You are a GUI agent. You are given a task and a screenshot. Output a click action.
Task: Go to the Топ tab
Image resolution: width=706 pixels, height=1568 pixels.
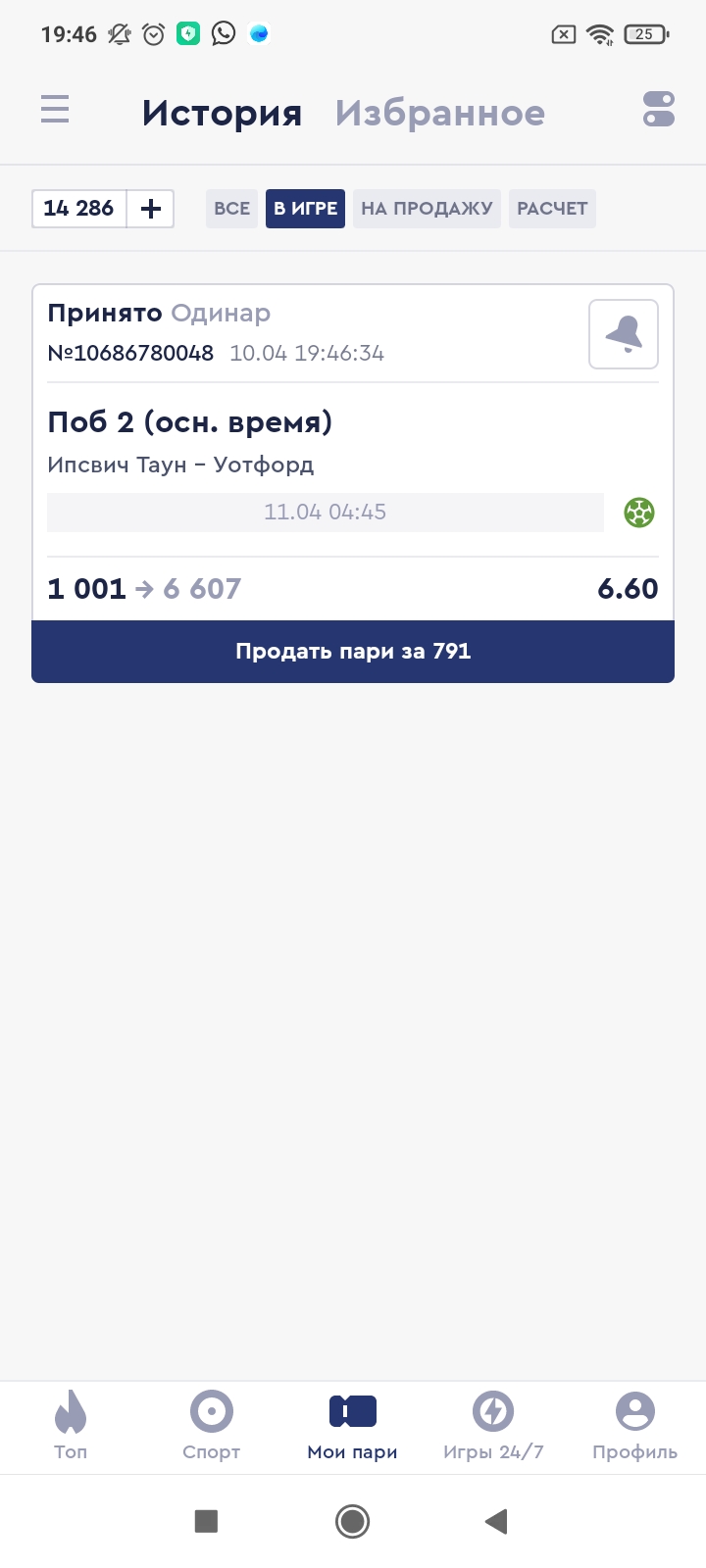tap(71, 1426)
